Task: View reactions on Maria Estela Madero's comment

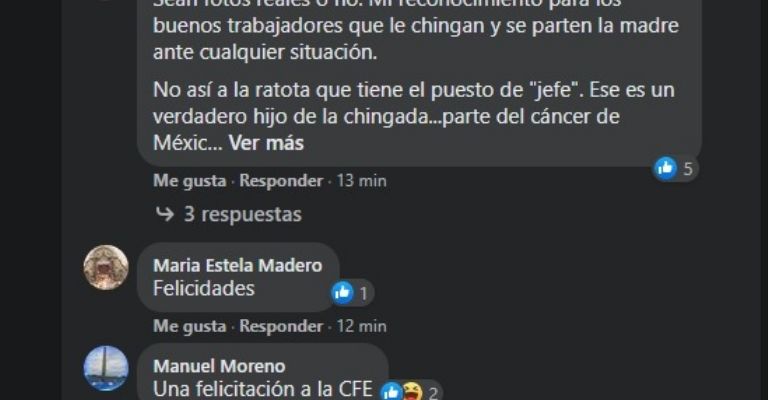Action: point(351,293)
